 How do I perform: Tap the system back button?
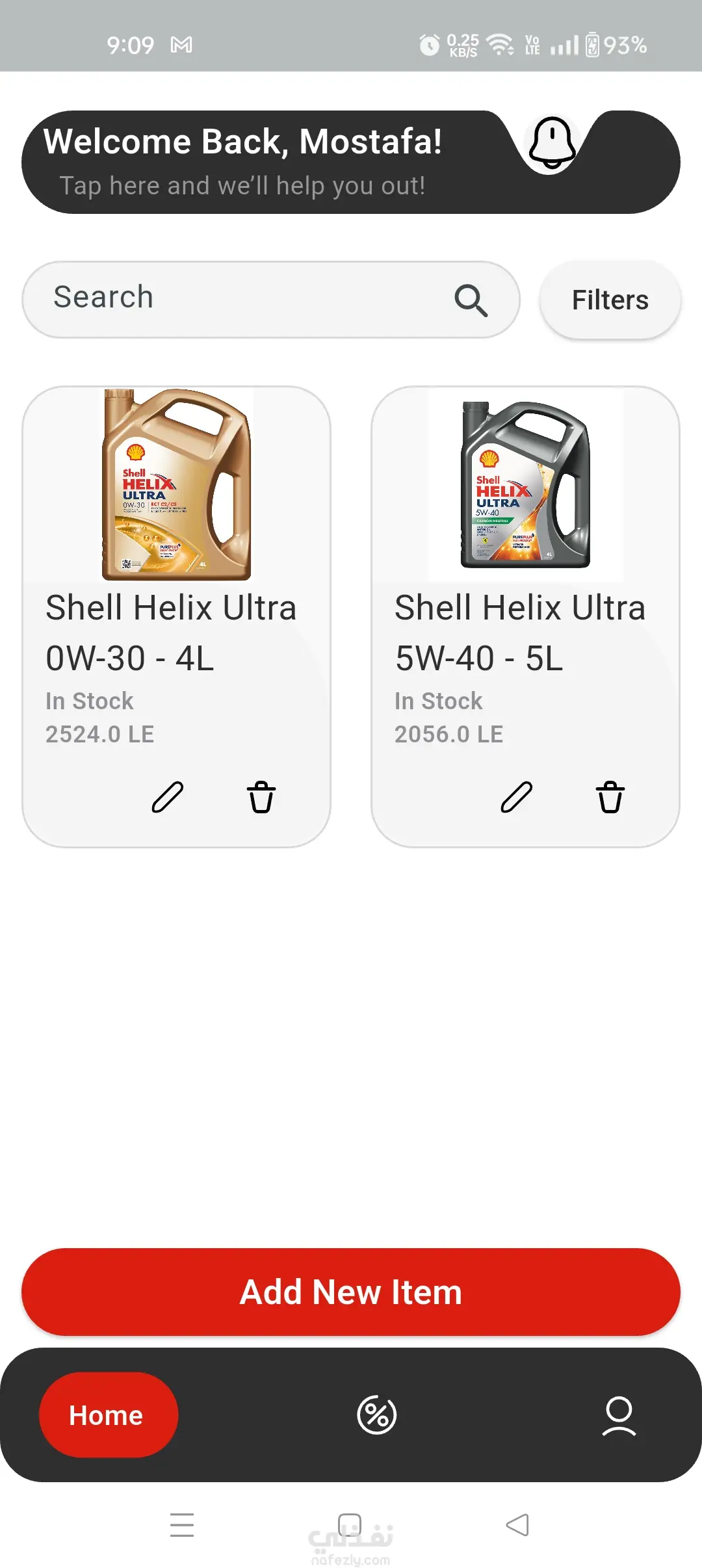pos(517,1525)
